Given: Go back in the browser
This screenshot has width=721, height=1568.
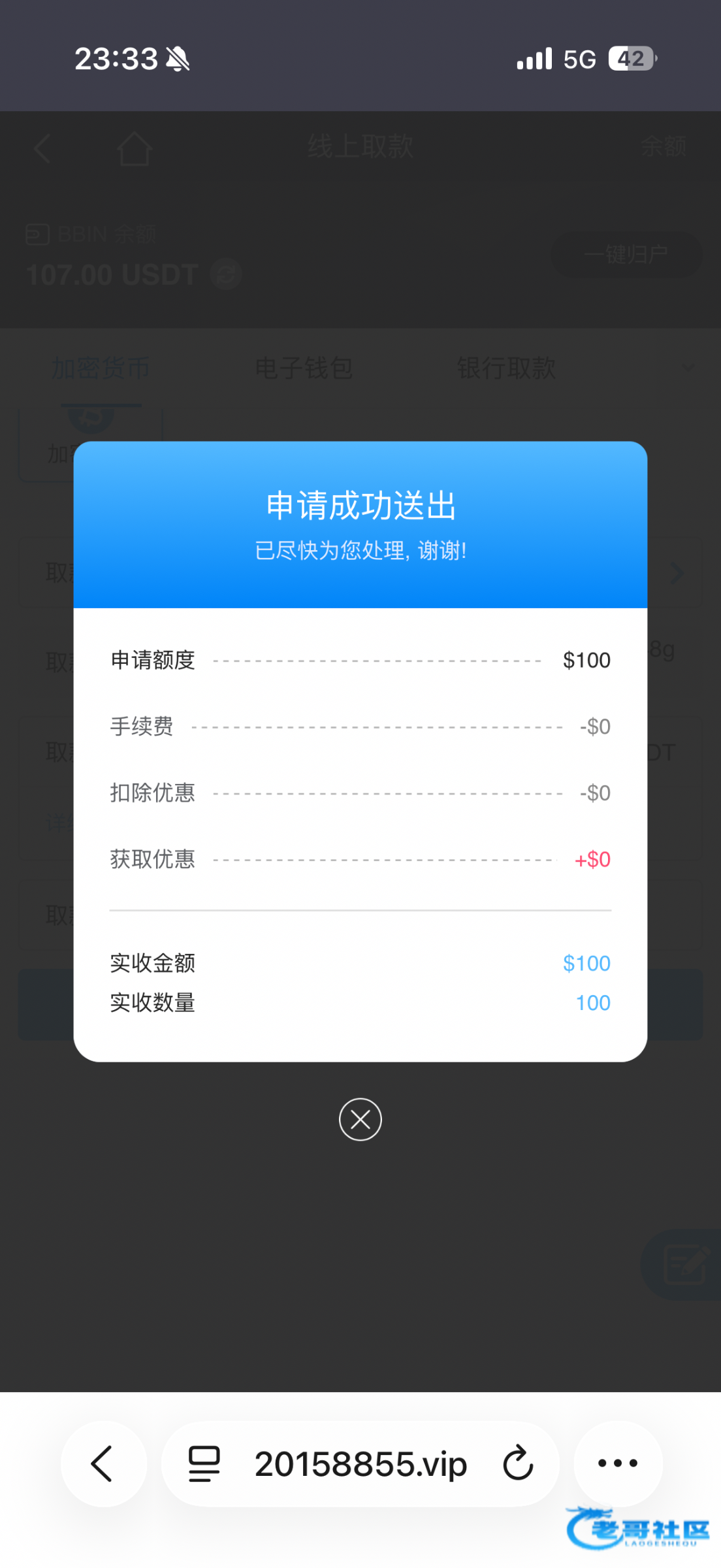Looking at the screenshot, I should pyautogui.click(x=103, y=1463).
